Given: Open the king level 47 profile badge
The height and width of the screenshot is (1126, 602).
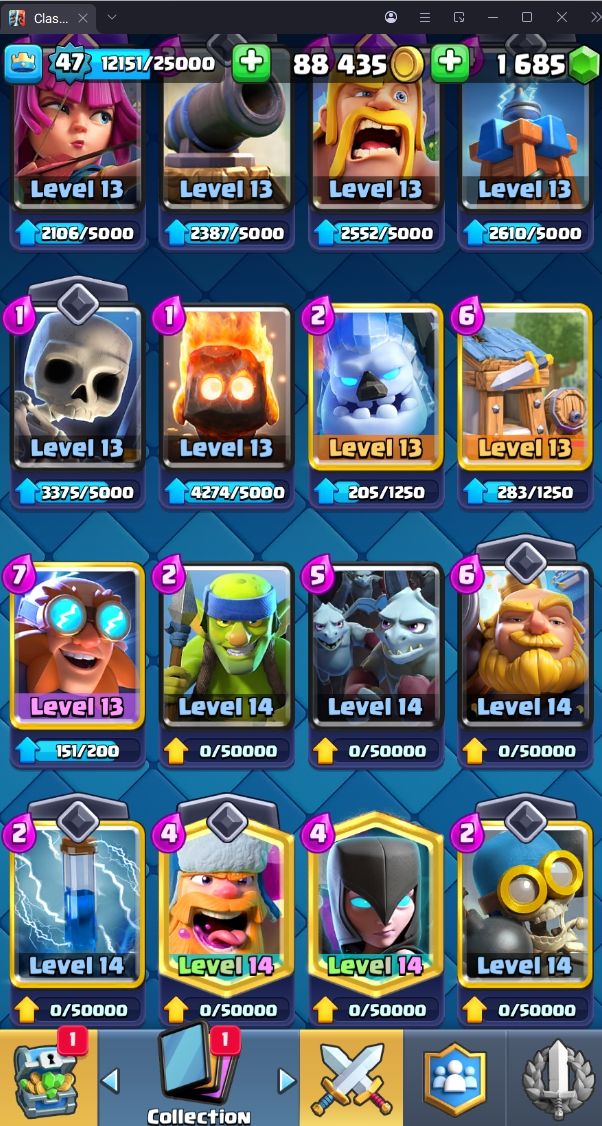Looking at the screenshot, I should coord(70,63).
